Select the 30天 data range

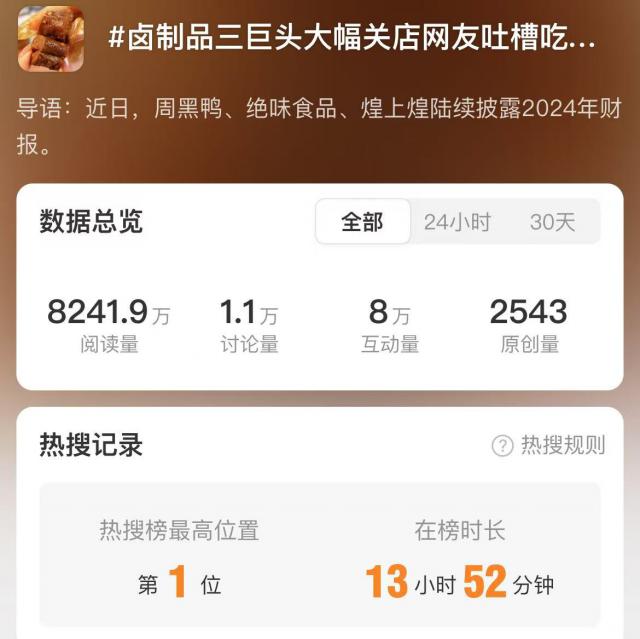click(x=553, y=222)
